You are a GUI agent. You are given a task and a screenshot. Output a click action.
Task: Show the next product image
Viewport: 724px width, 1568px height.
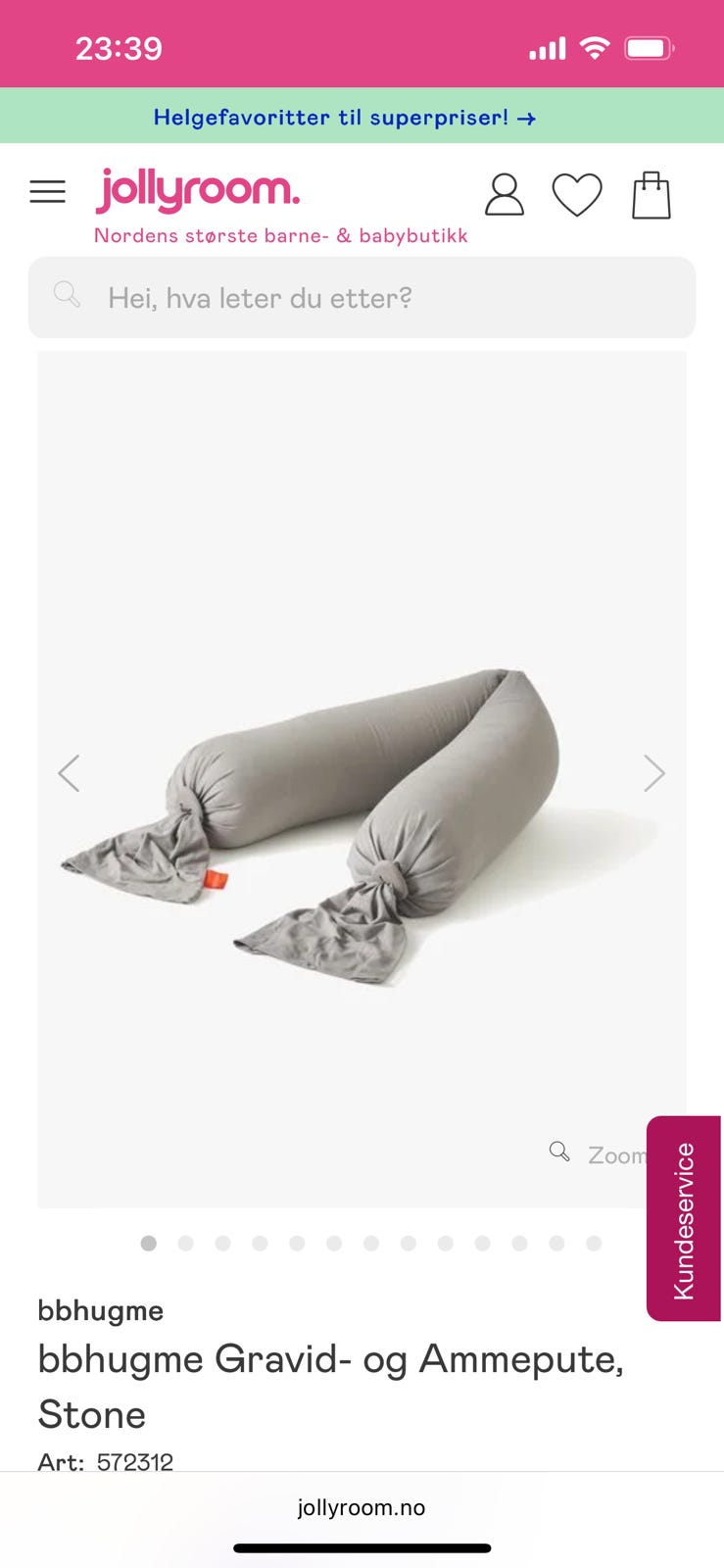[x=653, y=773]
